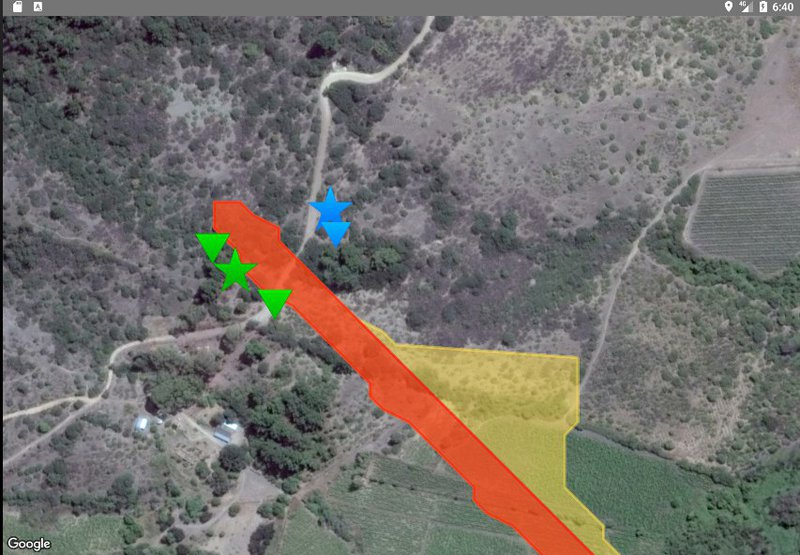Tap the blue star map marker
Viewport: 800px width, 555px height.
(x=330, y=207)
